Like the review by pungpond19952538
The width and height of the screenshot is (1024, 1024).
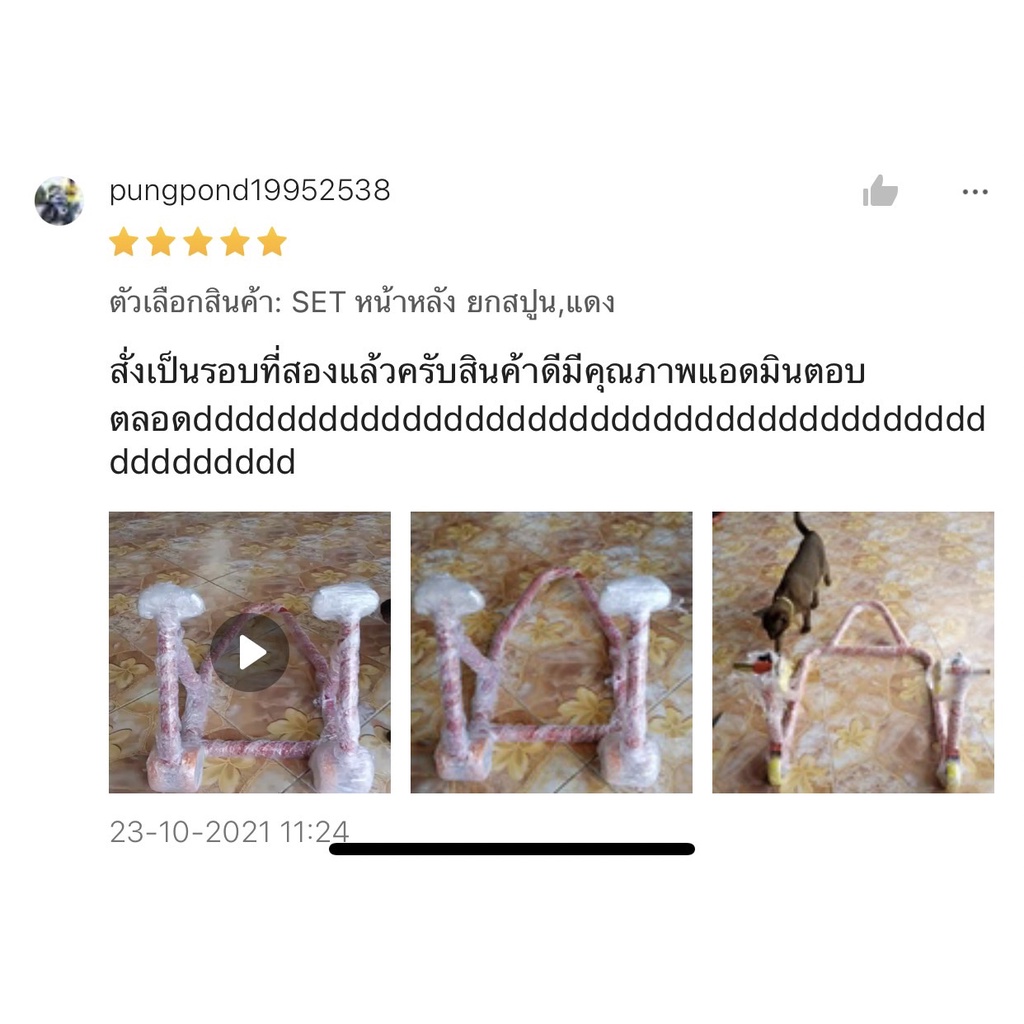pyautogui.click(x=880, y=191)
